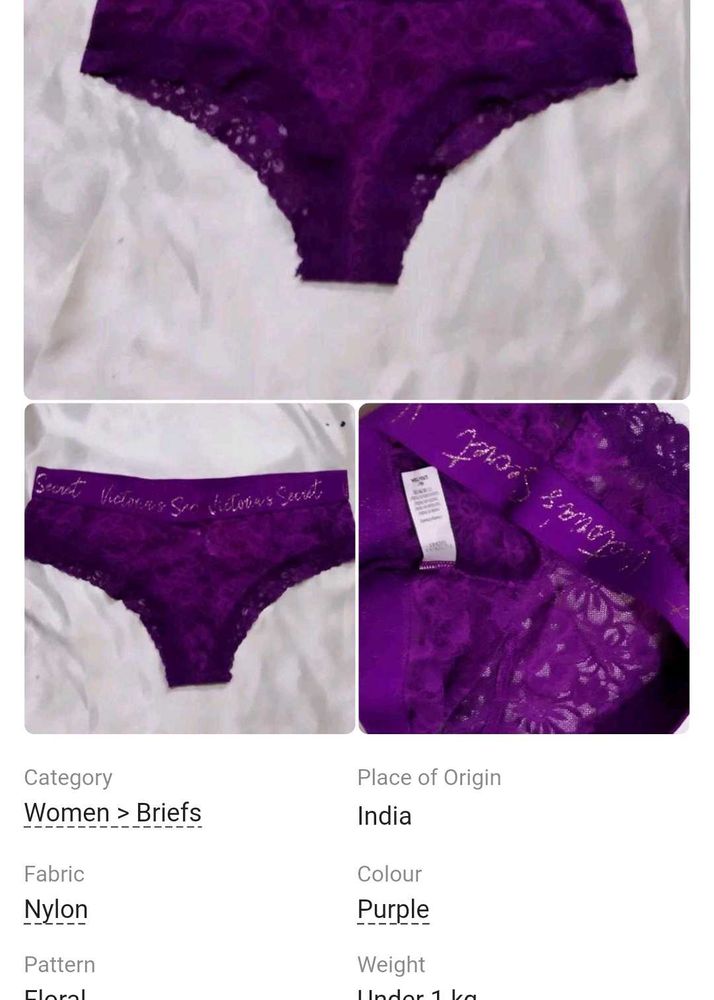Browse the Women > Briefs category link
Image resolution: width=714 pixels, height=1000 pixels.
[x=113, y=813]
